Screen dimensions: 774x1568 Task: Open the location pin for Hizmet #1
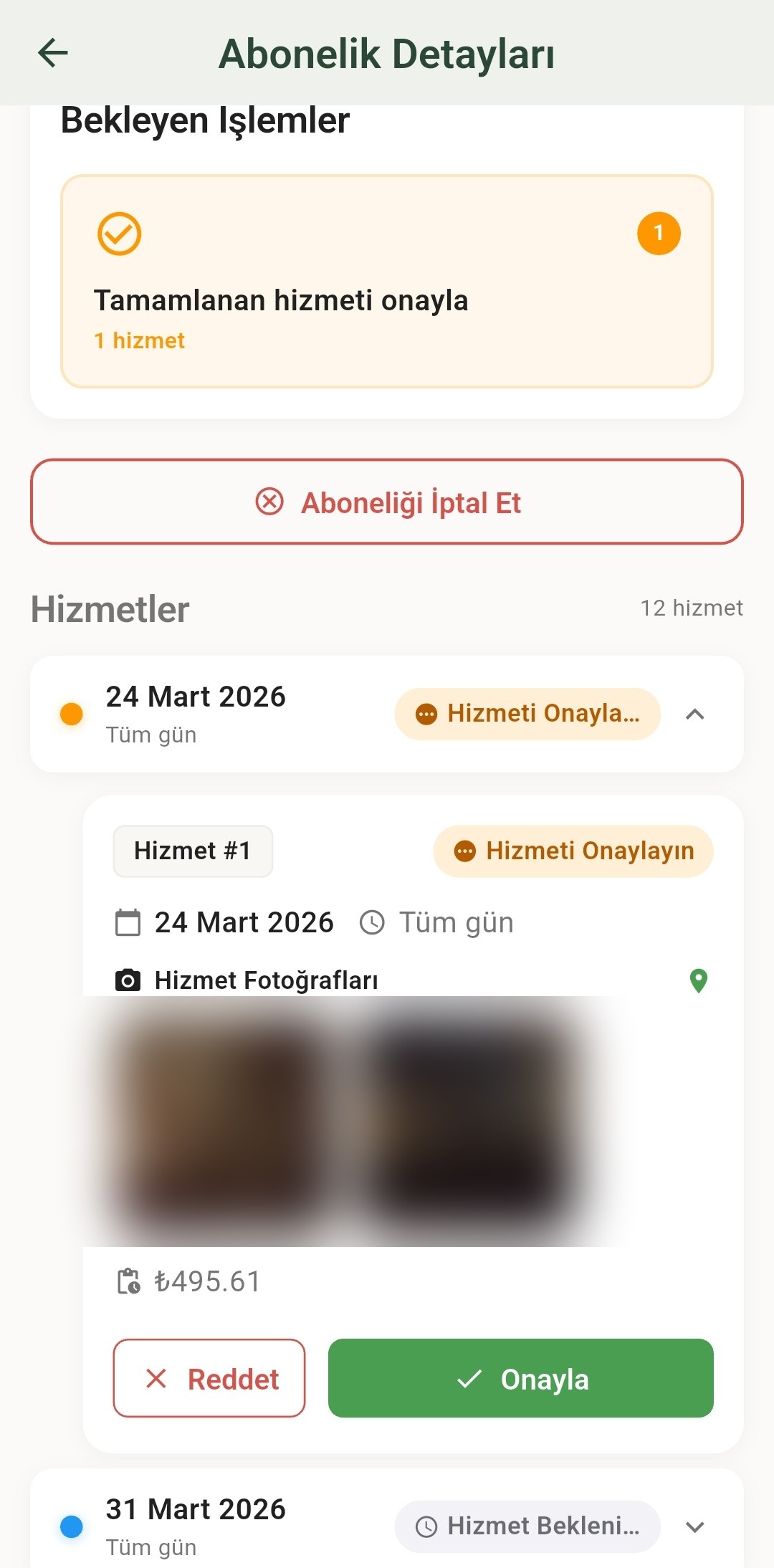698,980
